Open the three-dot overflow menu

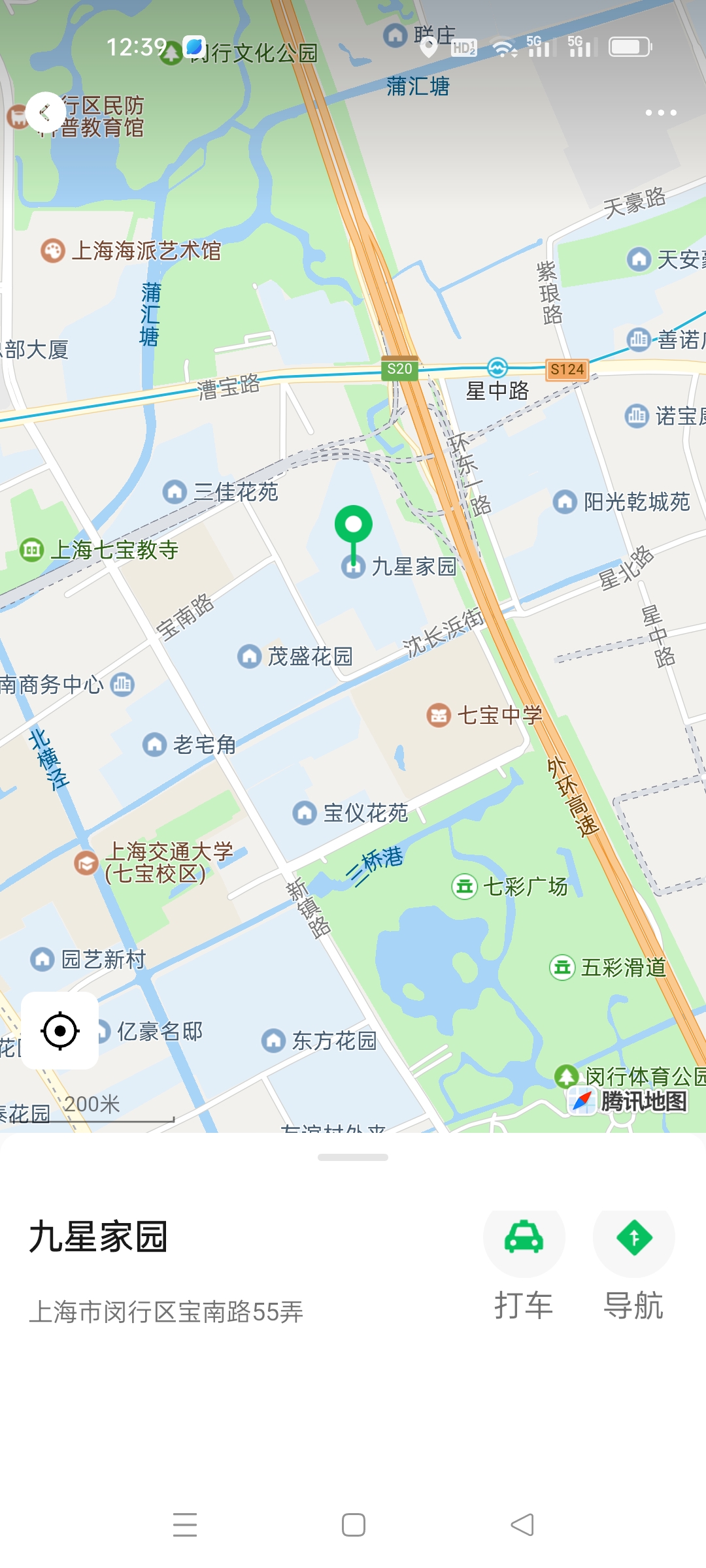660,113
